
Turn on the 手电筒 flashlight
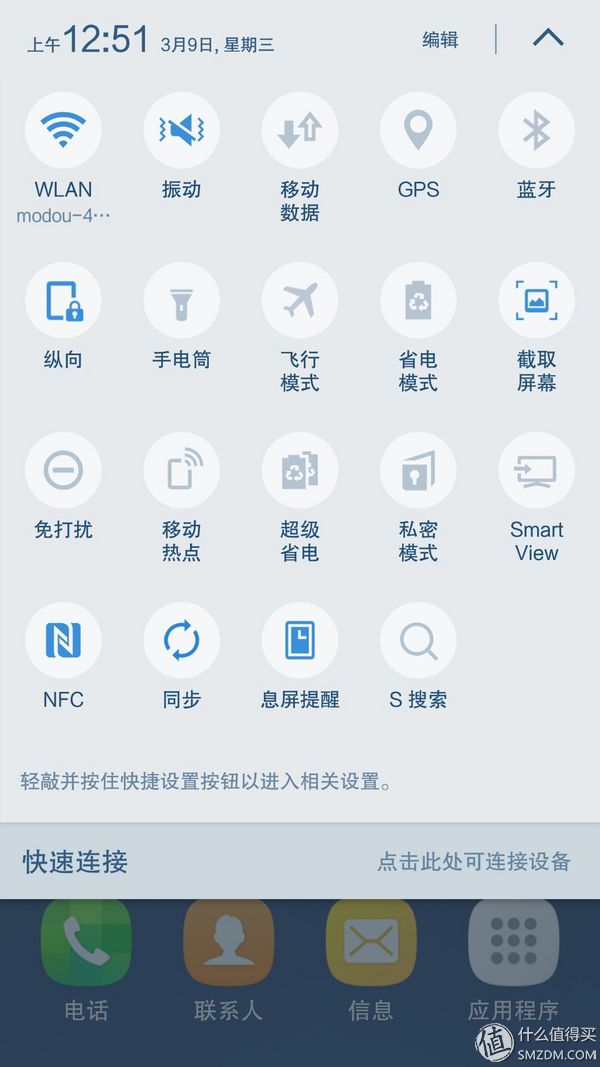(181, 301)
